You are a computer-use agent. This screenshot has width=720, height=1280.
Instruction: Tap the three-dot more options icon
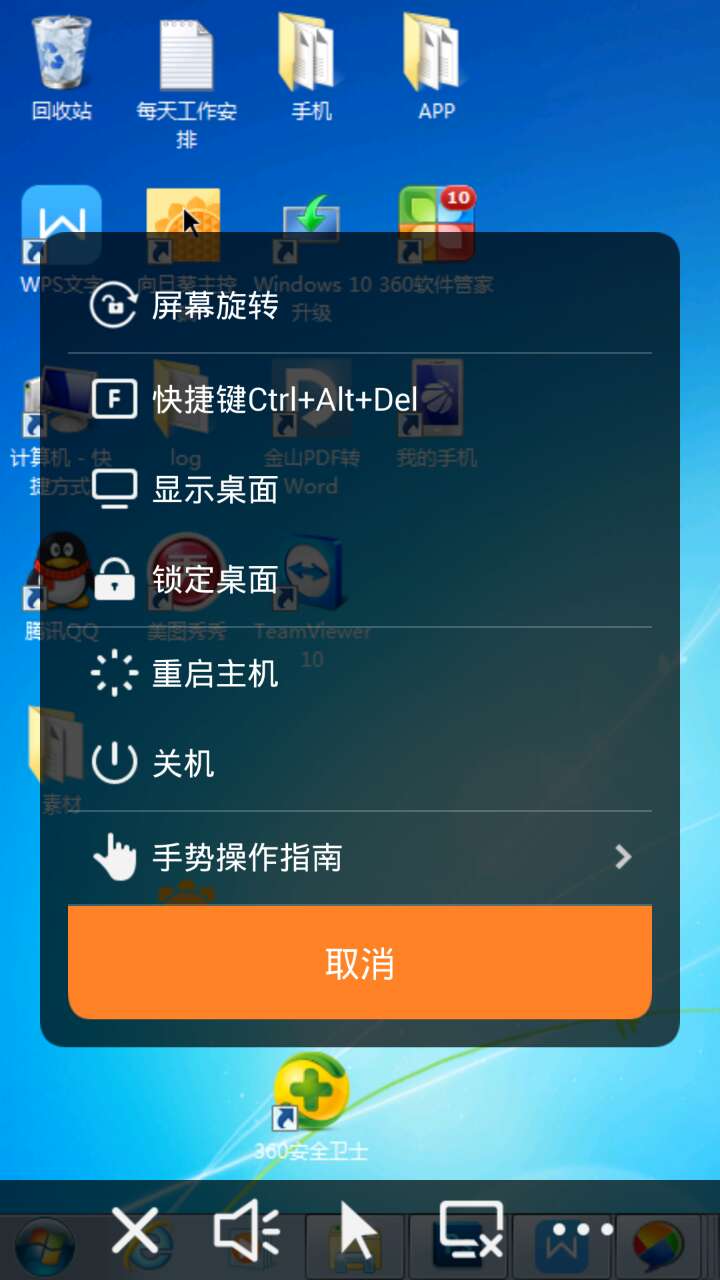(581, 1230)
